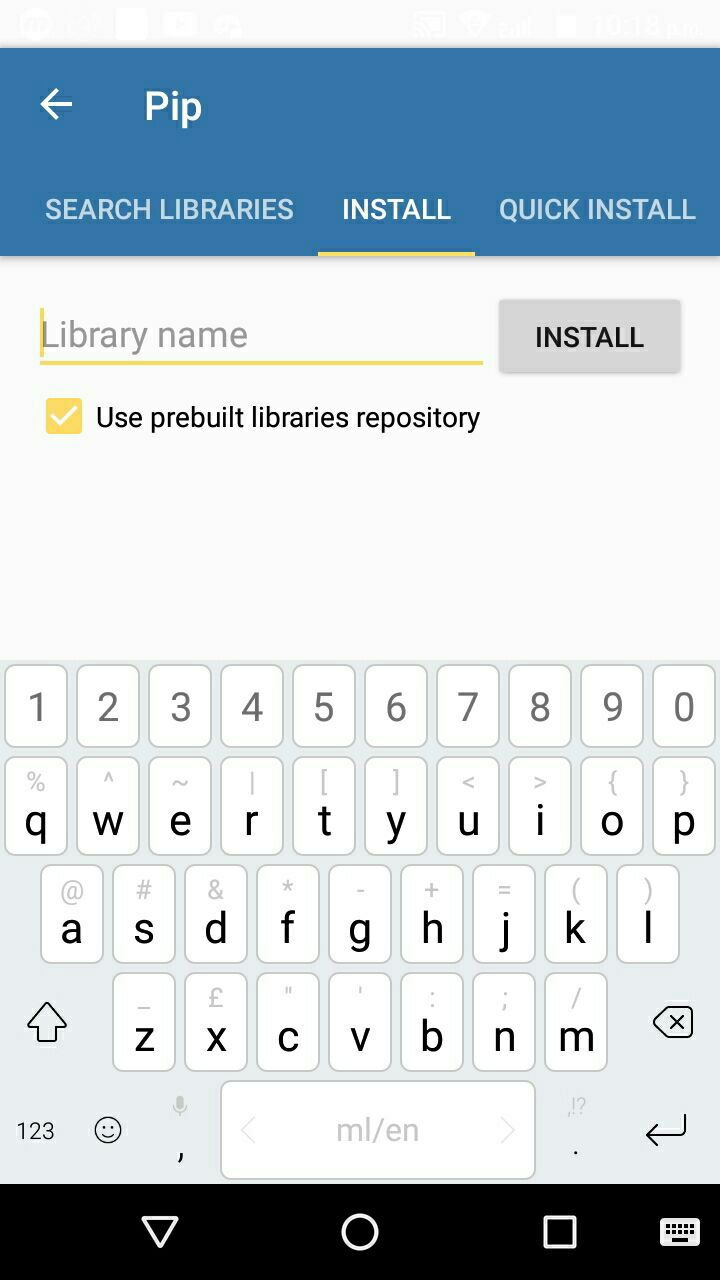Tap the gray INSTALL button
The height and width of the screenshot is (1280, 720).
[x=589, y=337]
